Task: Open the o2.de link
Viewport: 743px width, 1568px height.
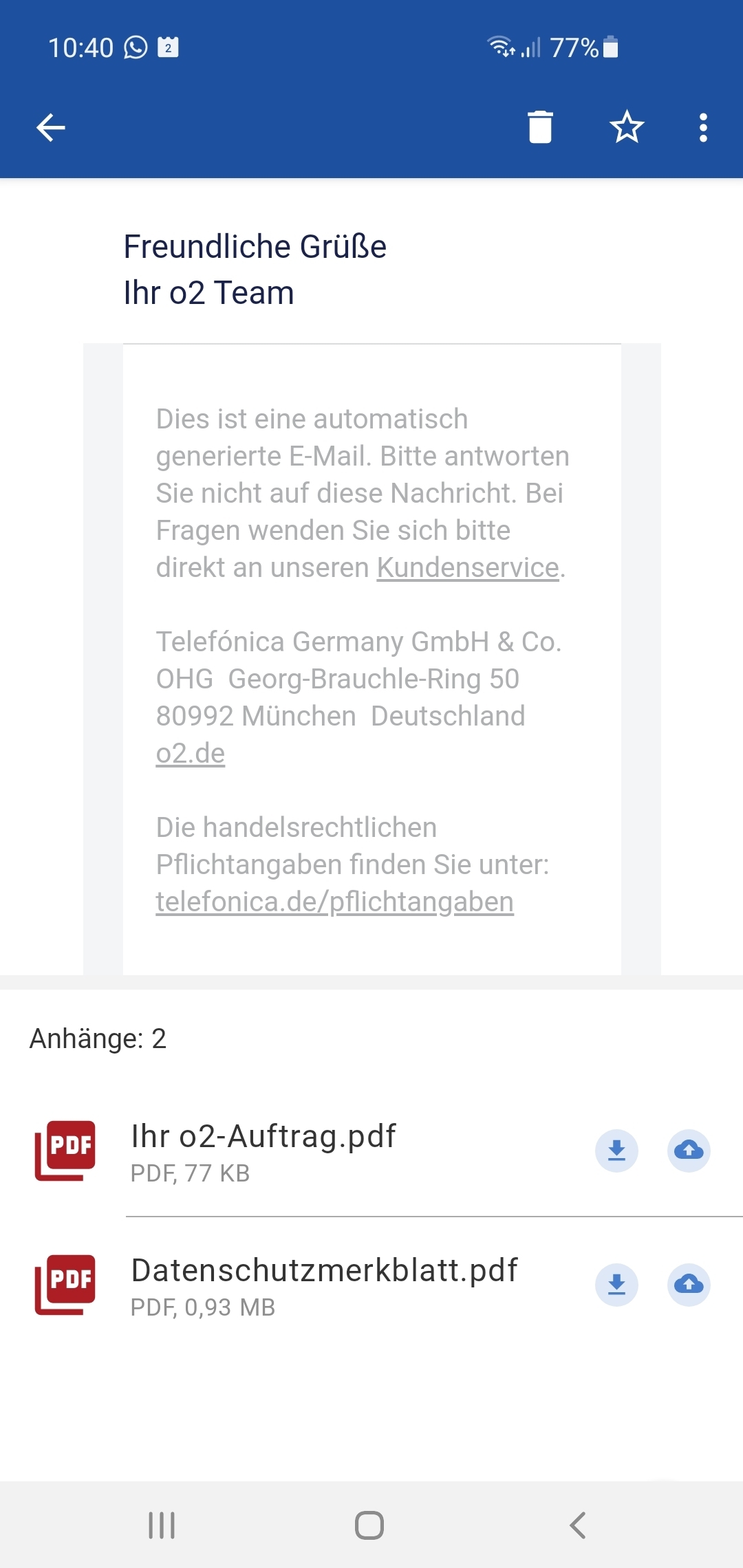Action: (191, 753)
